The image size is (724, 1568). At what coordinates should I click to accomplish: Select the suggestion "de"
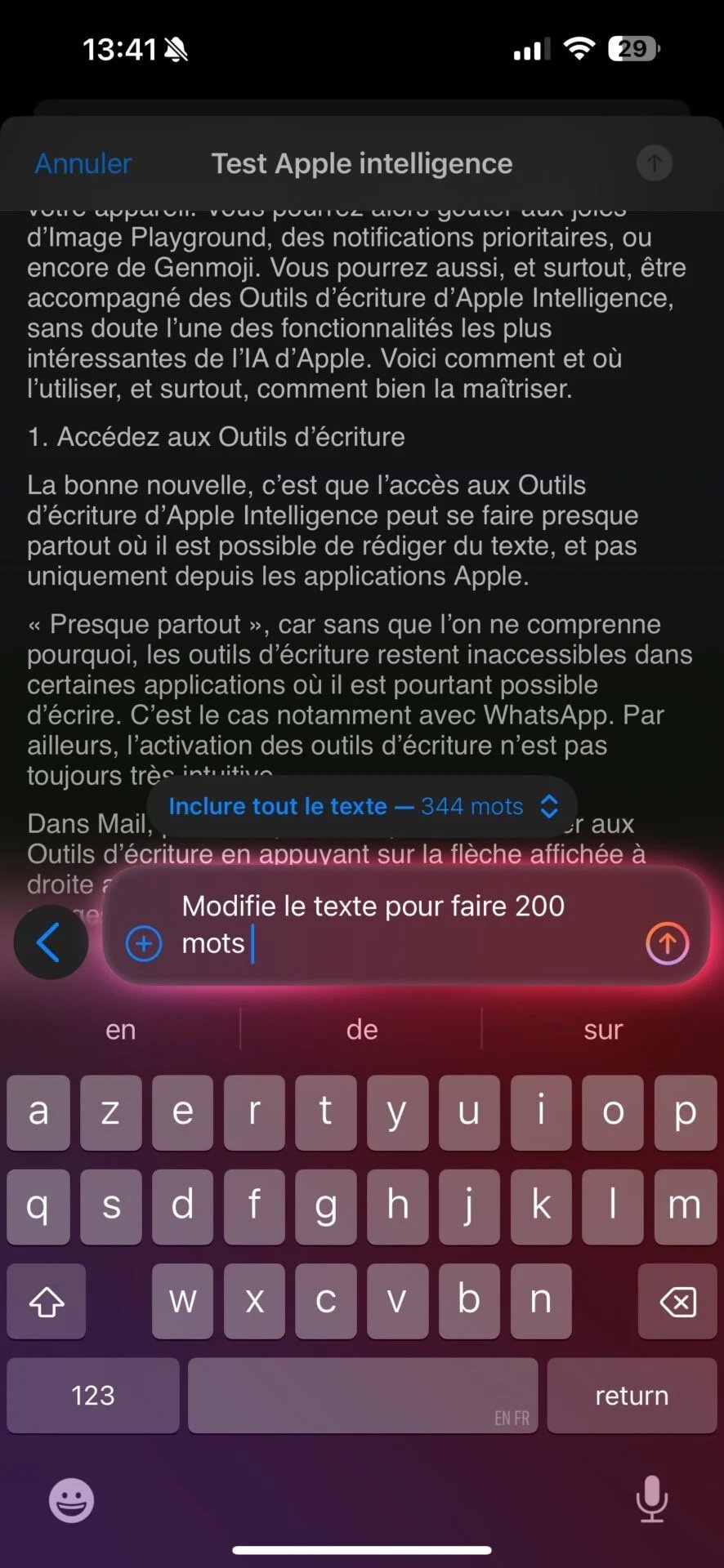361,1029
